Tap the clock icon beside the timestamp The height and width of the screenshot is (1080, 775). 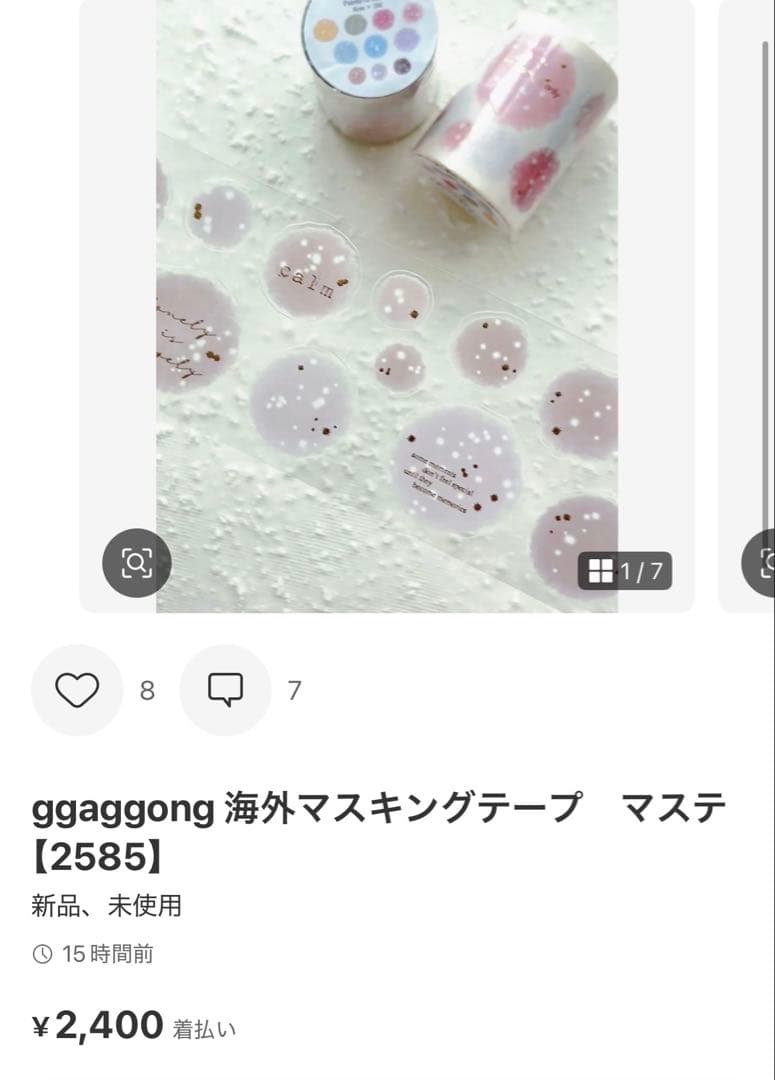pyautogui.click(x=40, y=955)
